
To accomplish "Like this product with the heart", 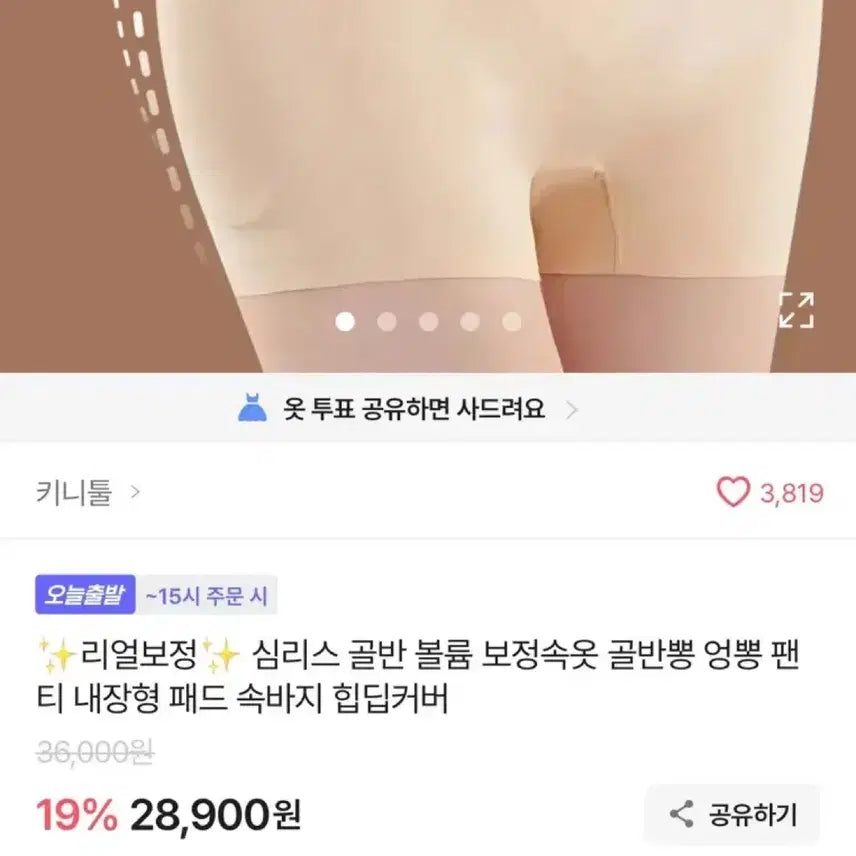I will click(x=733, y=492).
